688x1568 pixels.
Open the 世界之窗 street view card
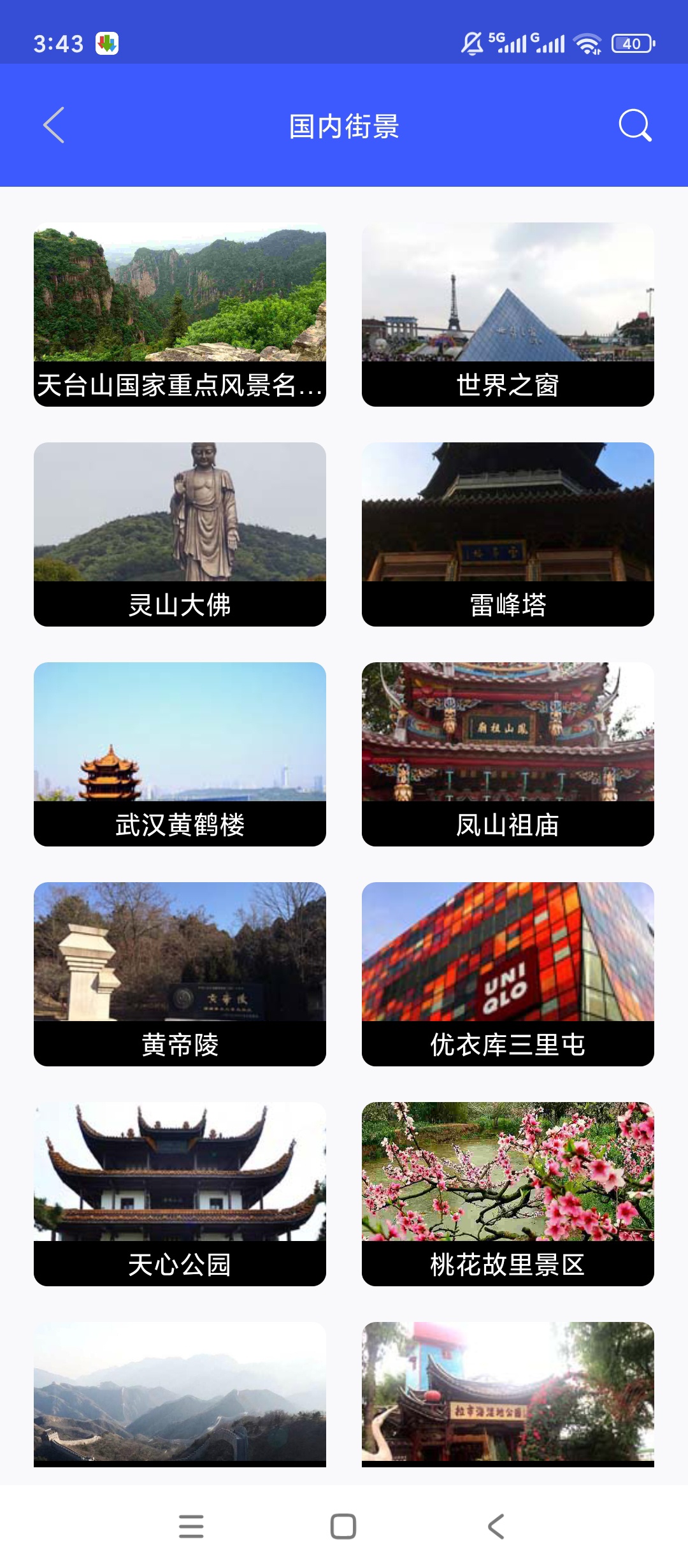(508, 314)
